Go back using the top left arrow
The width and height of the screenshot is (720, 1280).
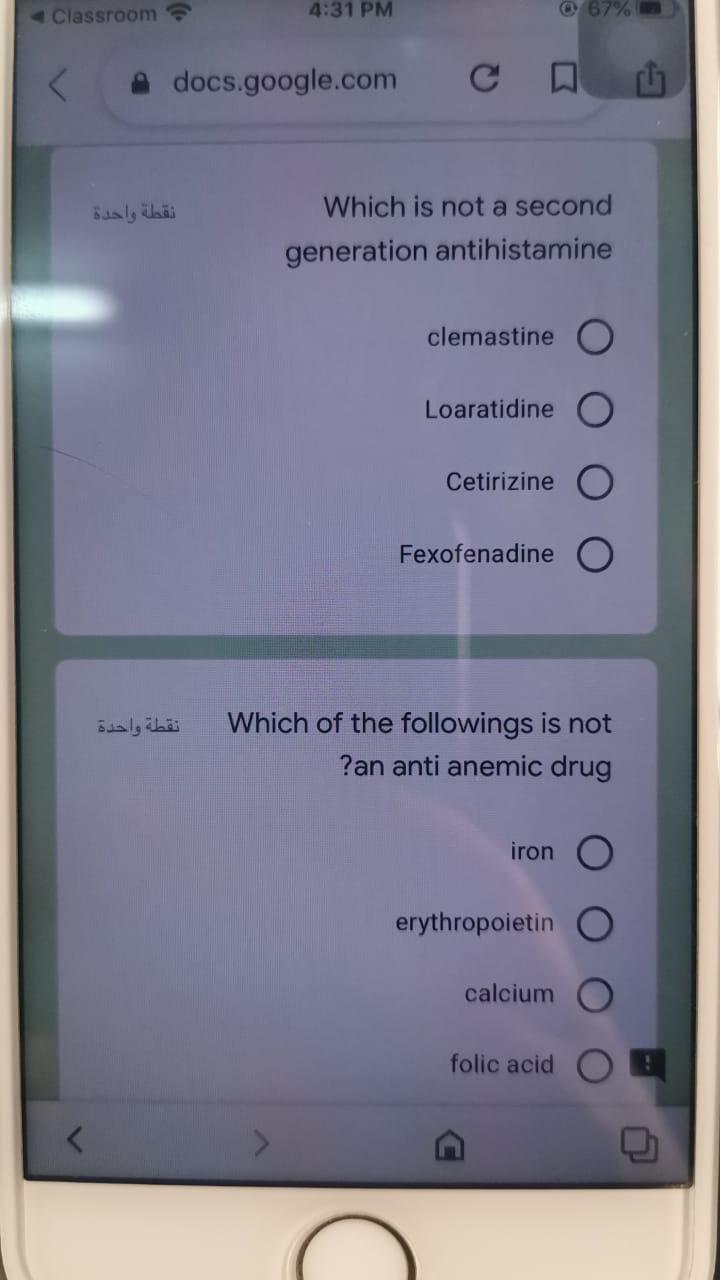coord(58,86)
